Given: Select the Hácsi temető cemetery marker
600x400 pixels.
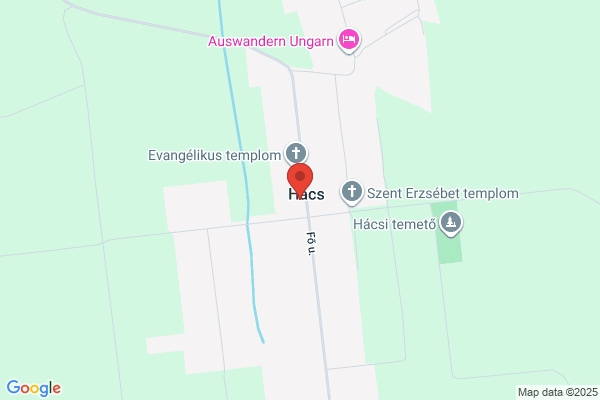Looking at the screenshot, I should pos(451,223).
